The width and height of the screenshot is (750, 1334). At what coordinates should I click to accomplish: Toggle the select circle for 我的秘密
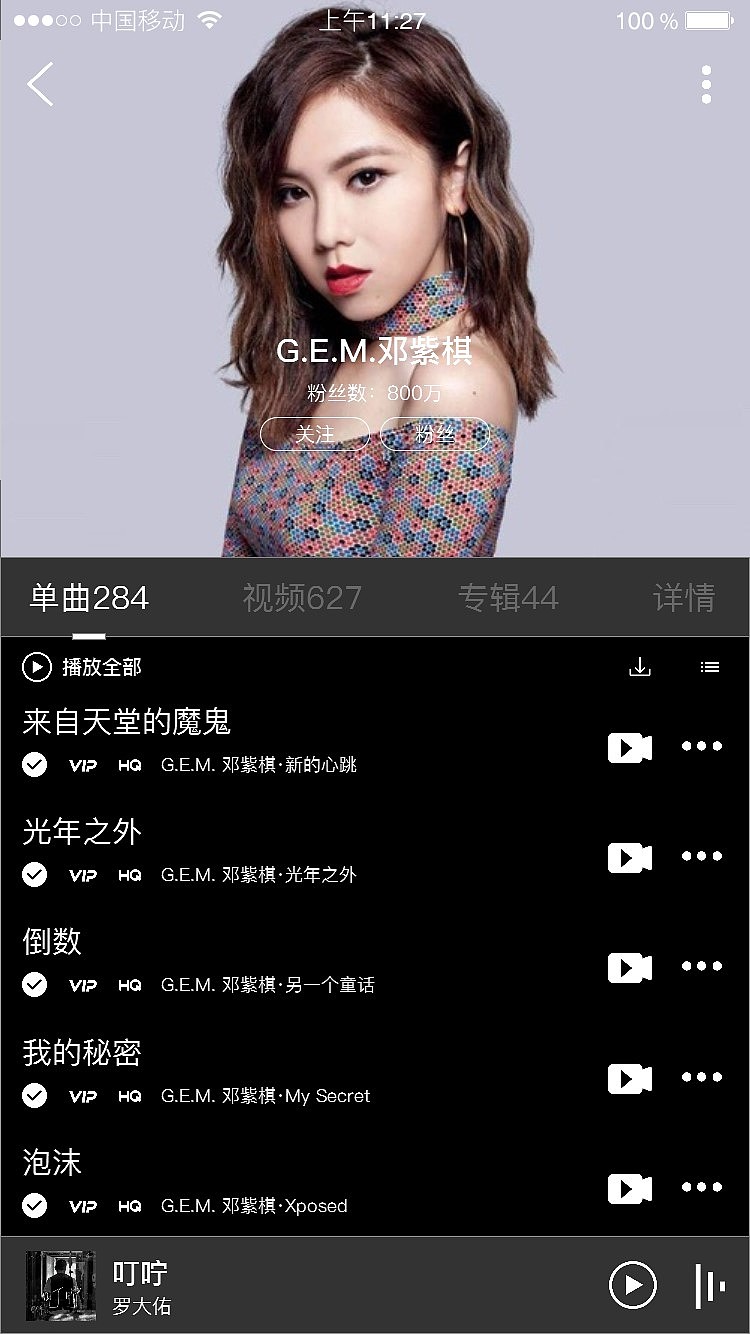[34, 1096]
